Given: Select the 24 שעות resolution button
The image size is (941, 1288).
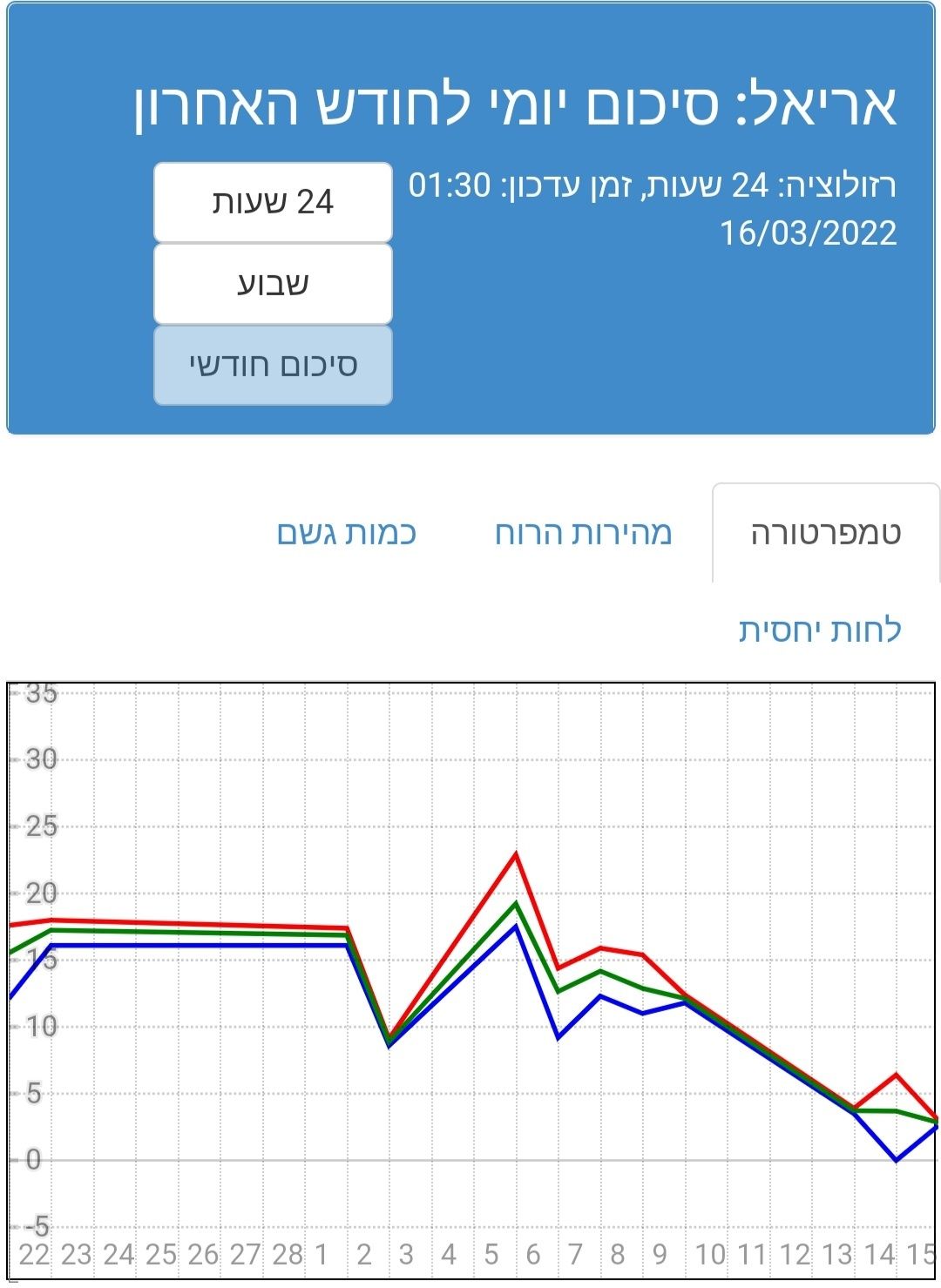Looking at the screenshot, I should [x=273, y=202].
